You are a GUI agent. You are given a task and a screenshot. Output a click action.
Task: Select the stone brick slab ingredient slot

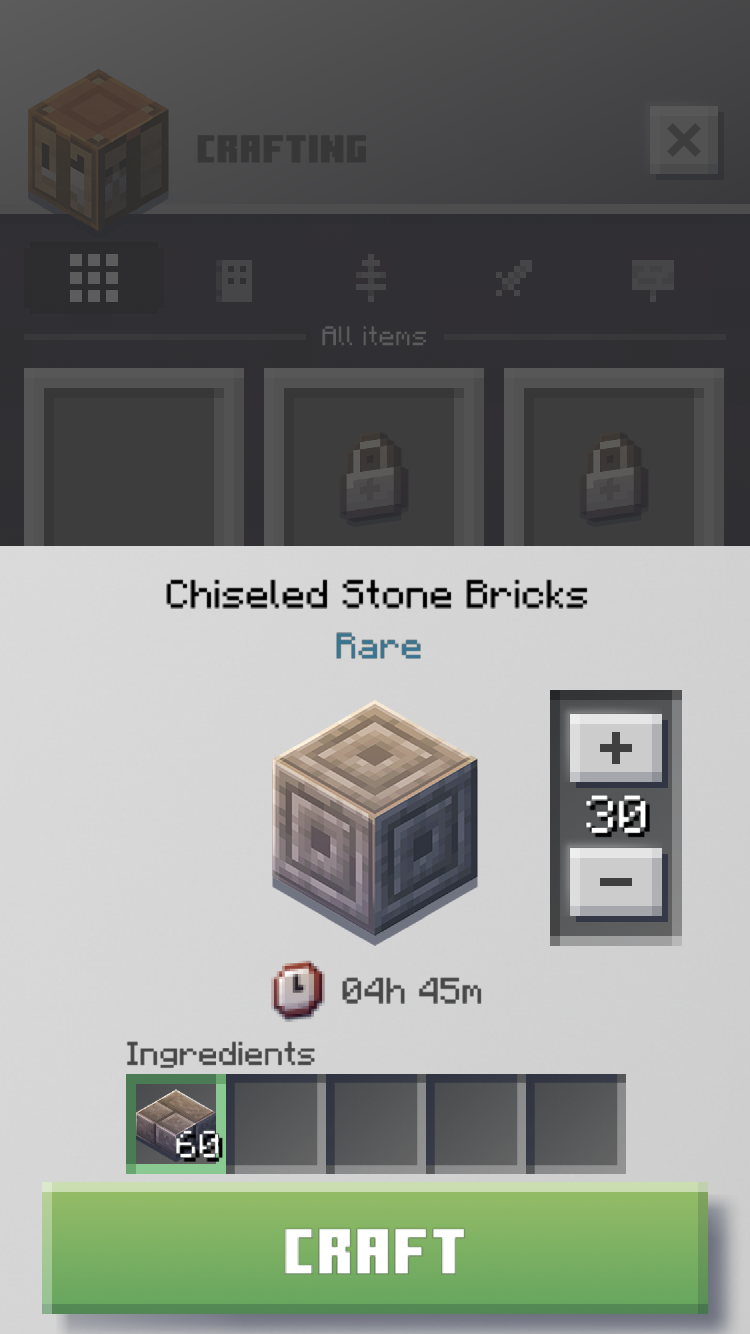[x=176, y=1124]
